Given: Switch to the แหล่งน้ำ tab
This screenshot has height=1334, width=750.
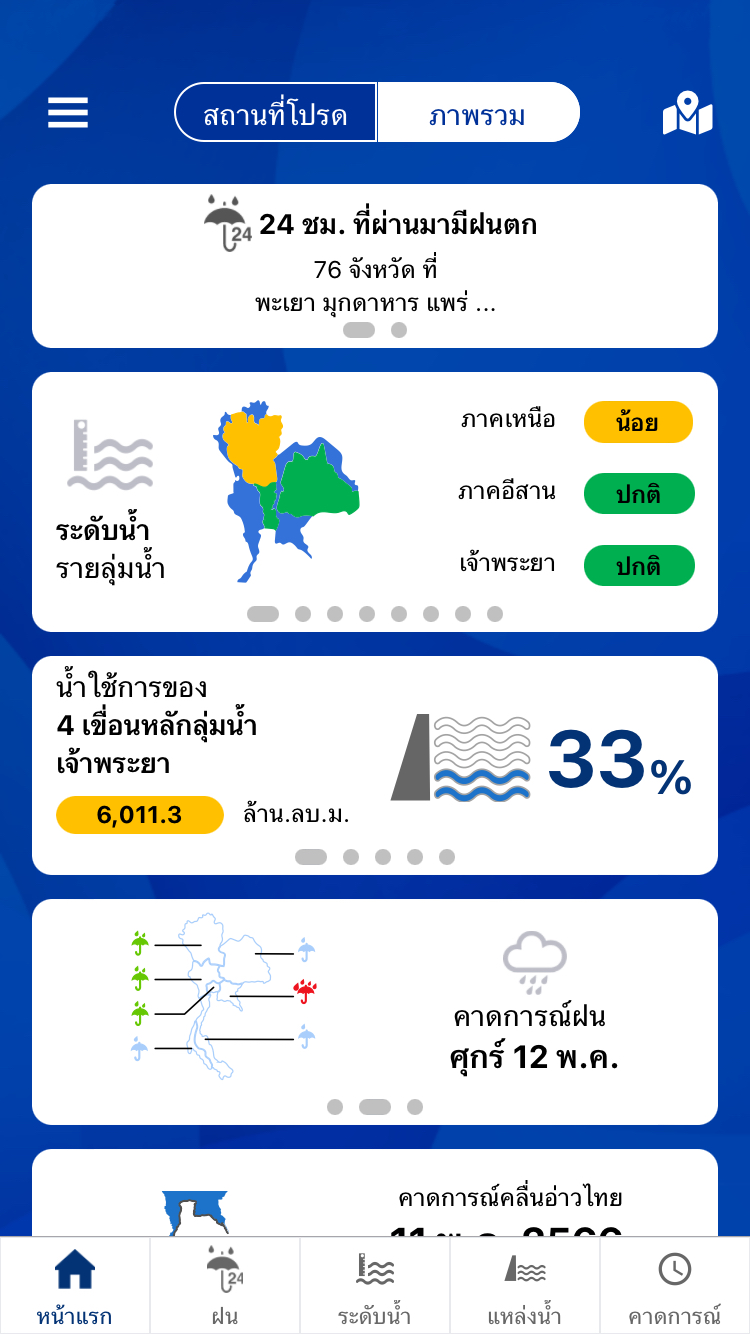Looking at the screenshot, I should click(x=525, y=1286).
